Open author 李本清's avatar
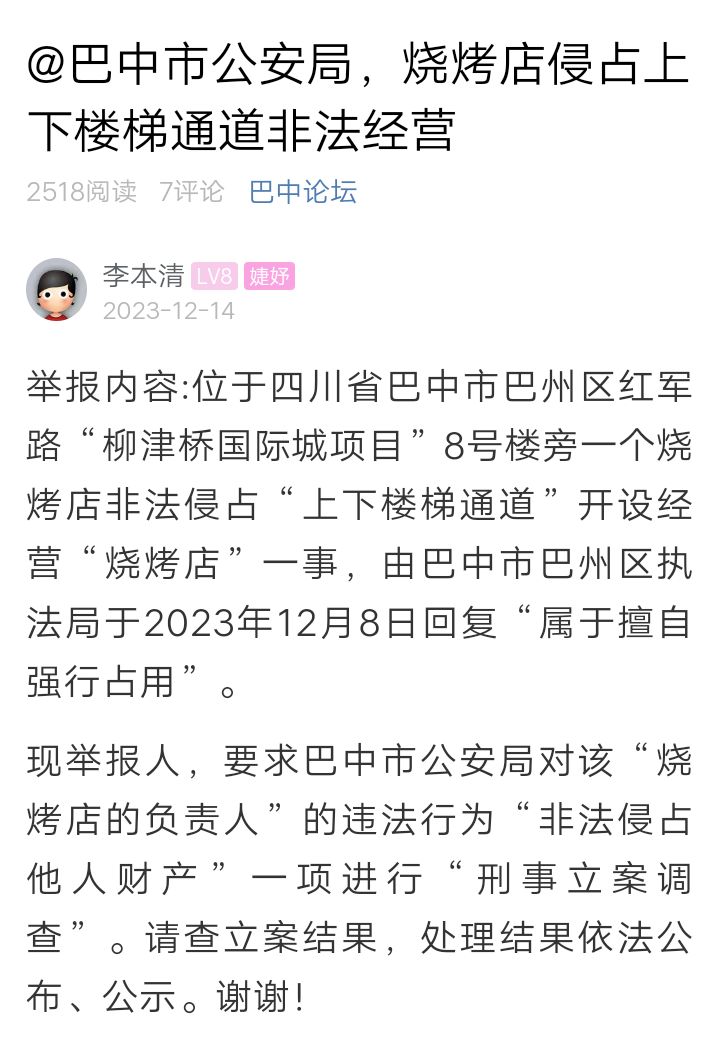Viewport: 719px width, 1054px height. click(x=56, y=290)
